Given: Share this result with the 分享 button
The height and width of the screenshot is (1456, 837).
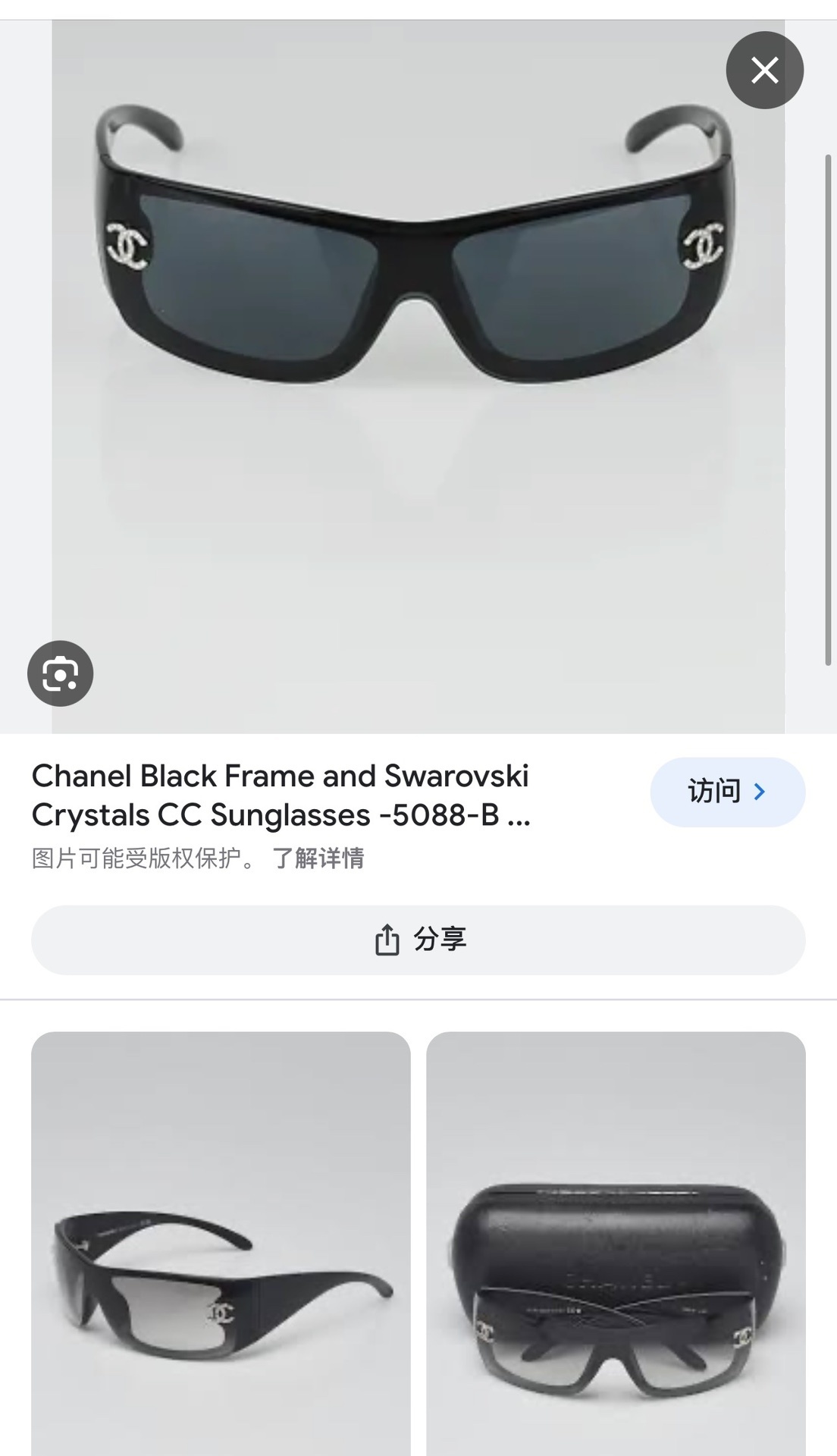Looking at the screenshot, I should (x=418, y=939).
